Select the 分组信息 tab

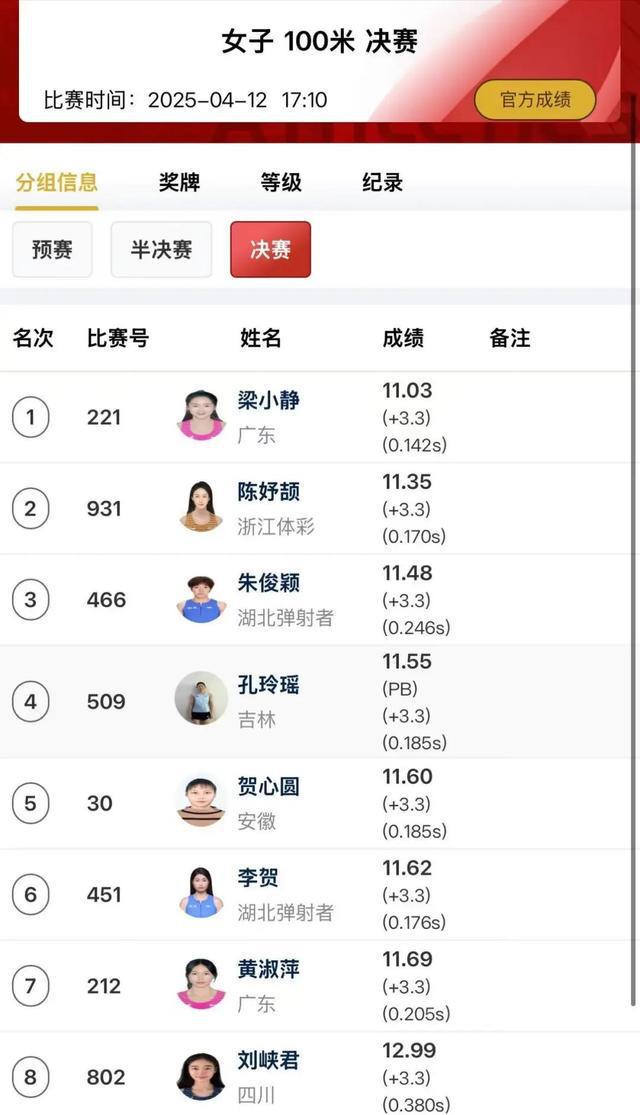pos(57,183)
